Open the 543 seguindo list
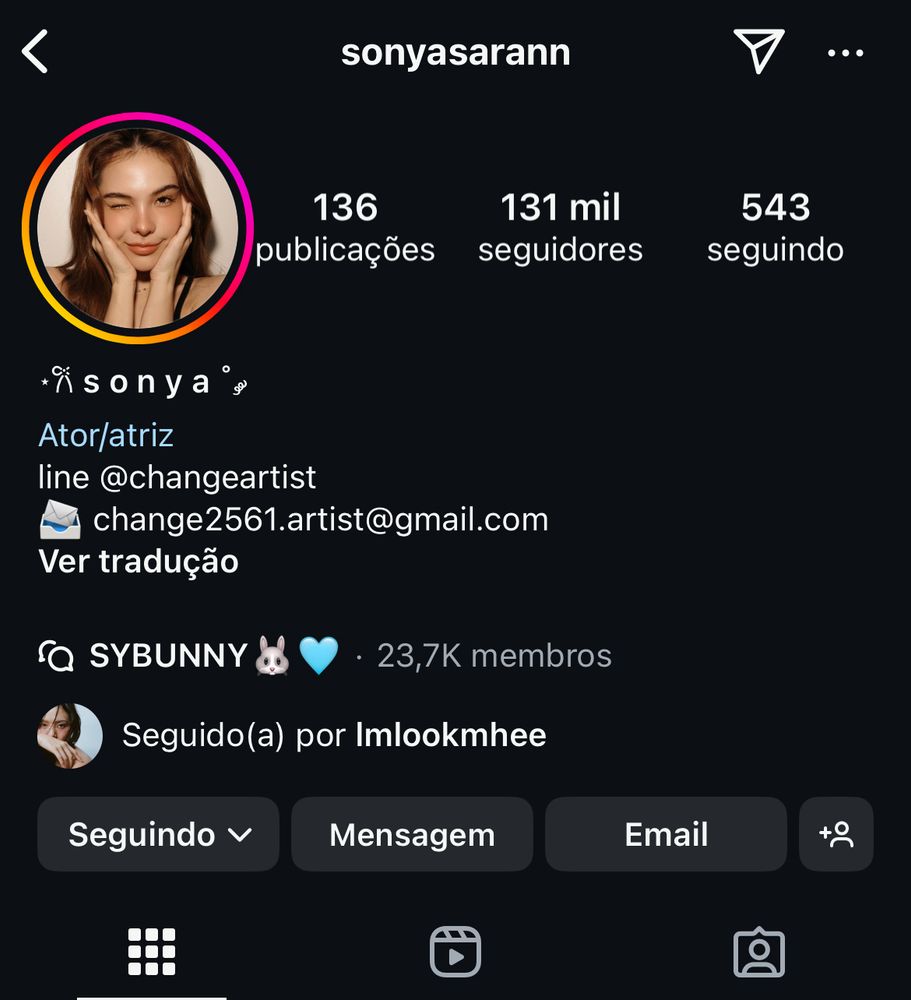This screenshot has height=1000, width=911. (775, 227)
